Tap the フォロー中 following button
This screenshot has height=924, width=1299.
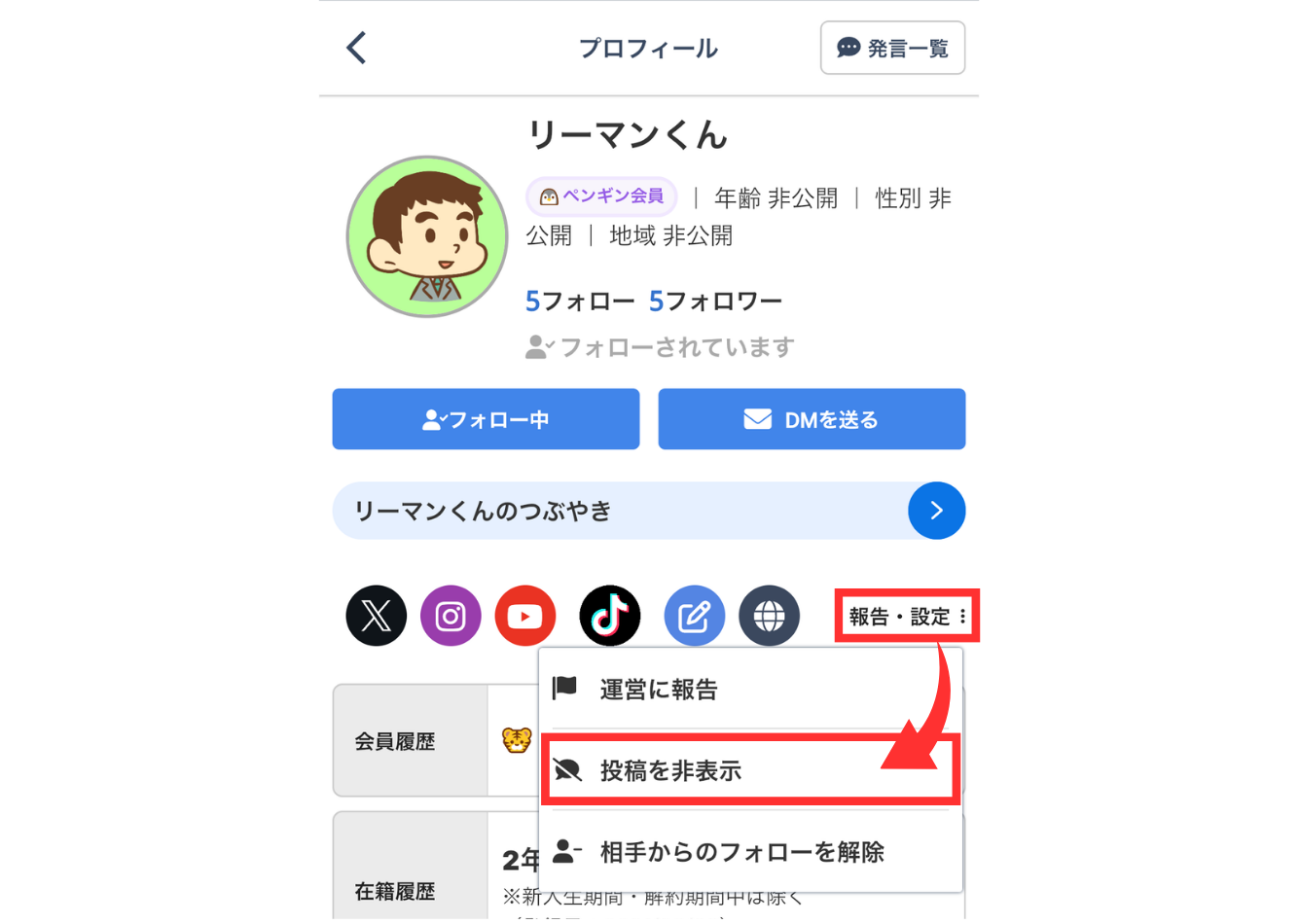tap(486, 419)
